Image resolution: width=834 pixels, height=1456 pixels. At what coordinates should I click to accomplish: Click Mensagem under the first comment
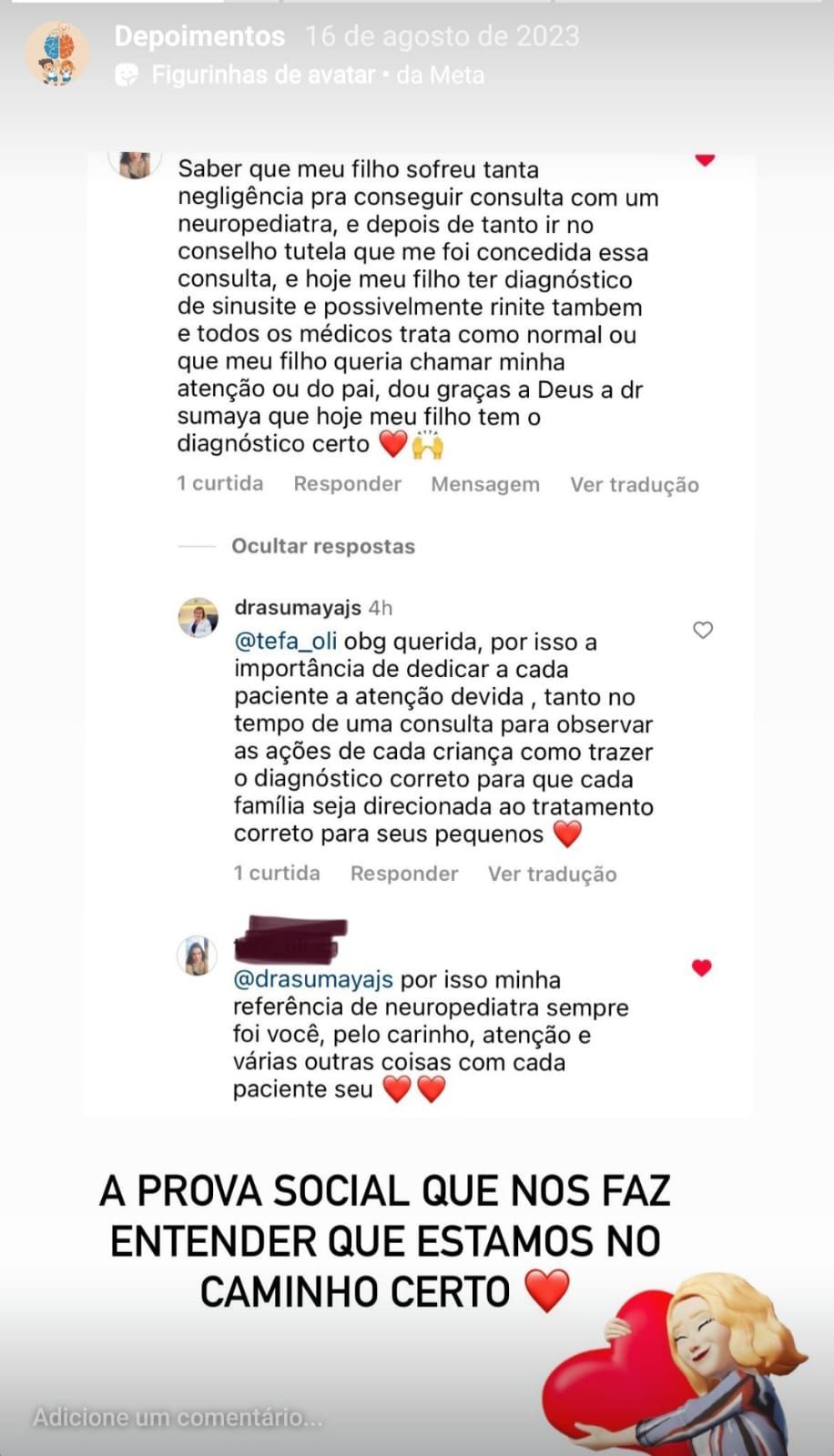(x=484, y=484)
